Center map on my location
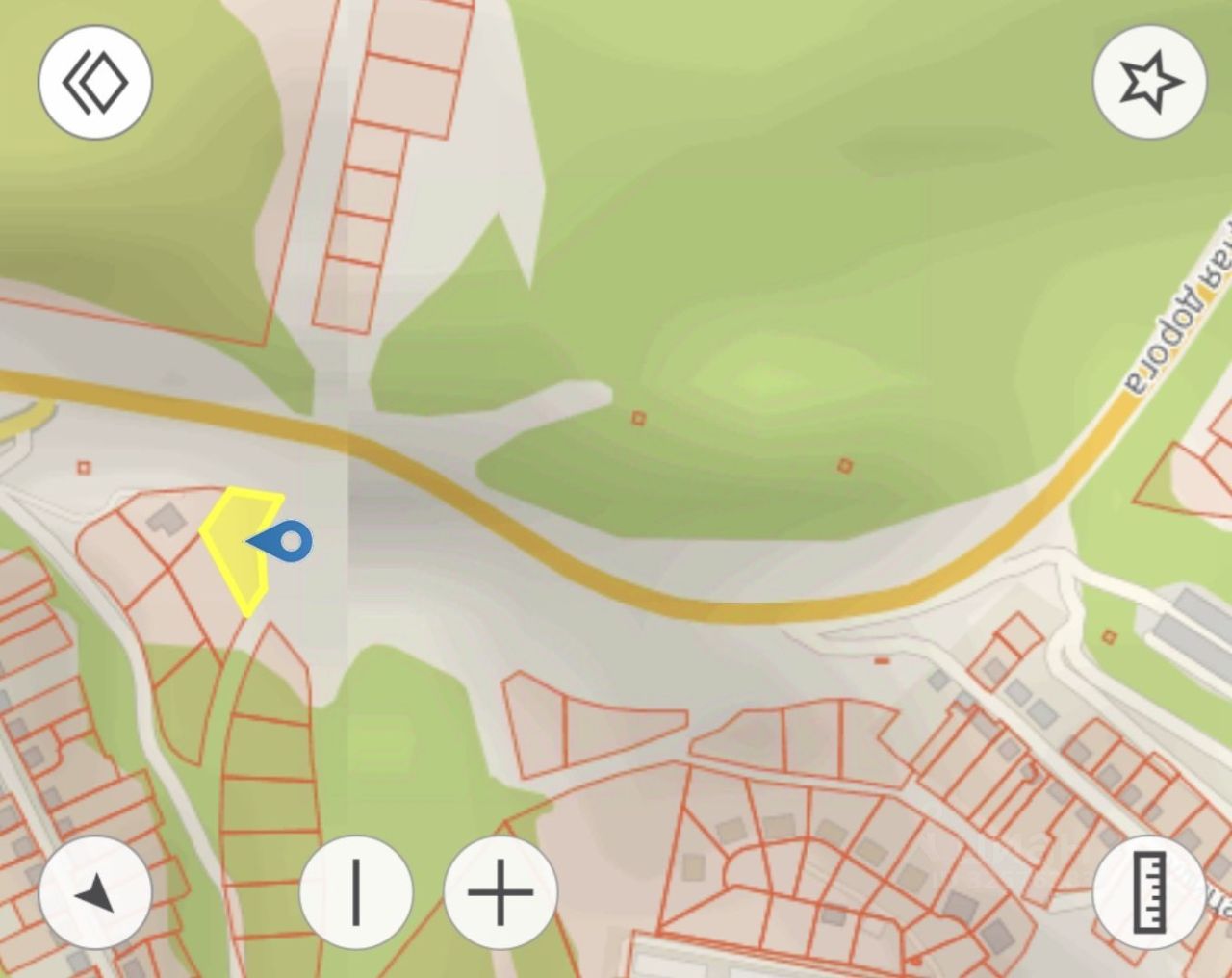This screenshot has height=978, width=1232. click(95, 892)
